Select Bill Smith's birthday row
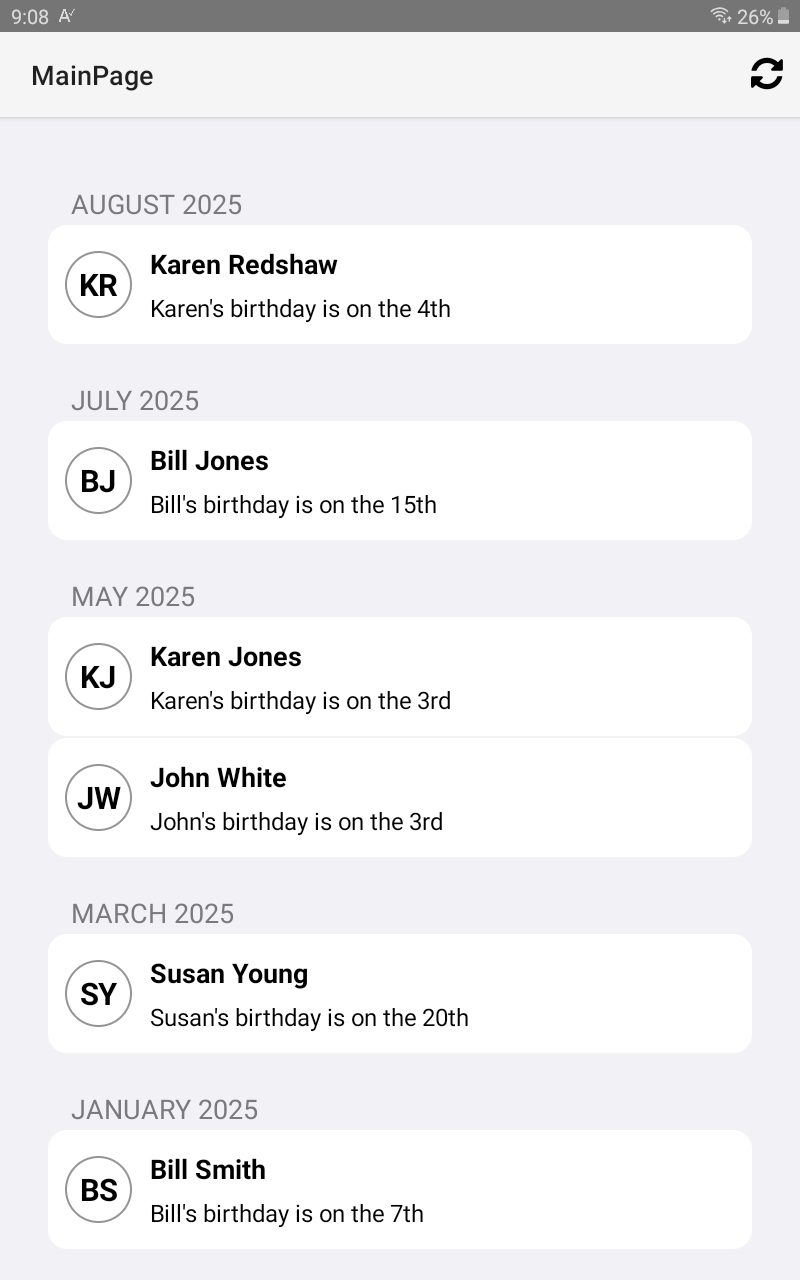This screenshot has height=1280, width=800. pyautogui.click(x=400, y=1190)
